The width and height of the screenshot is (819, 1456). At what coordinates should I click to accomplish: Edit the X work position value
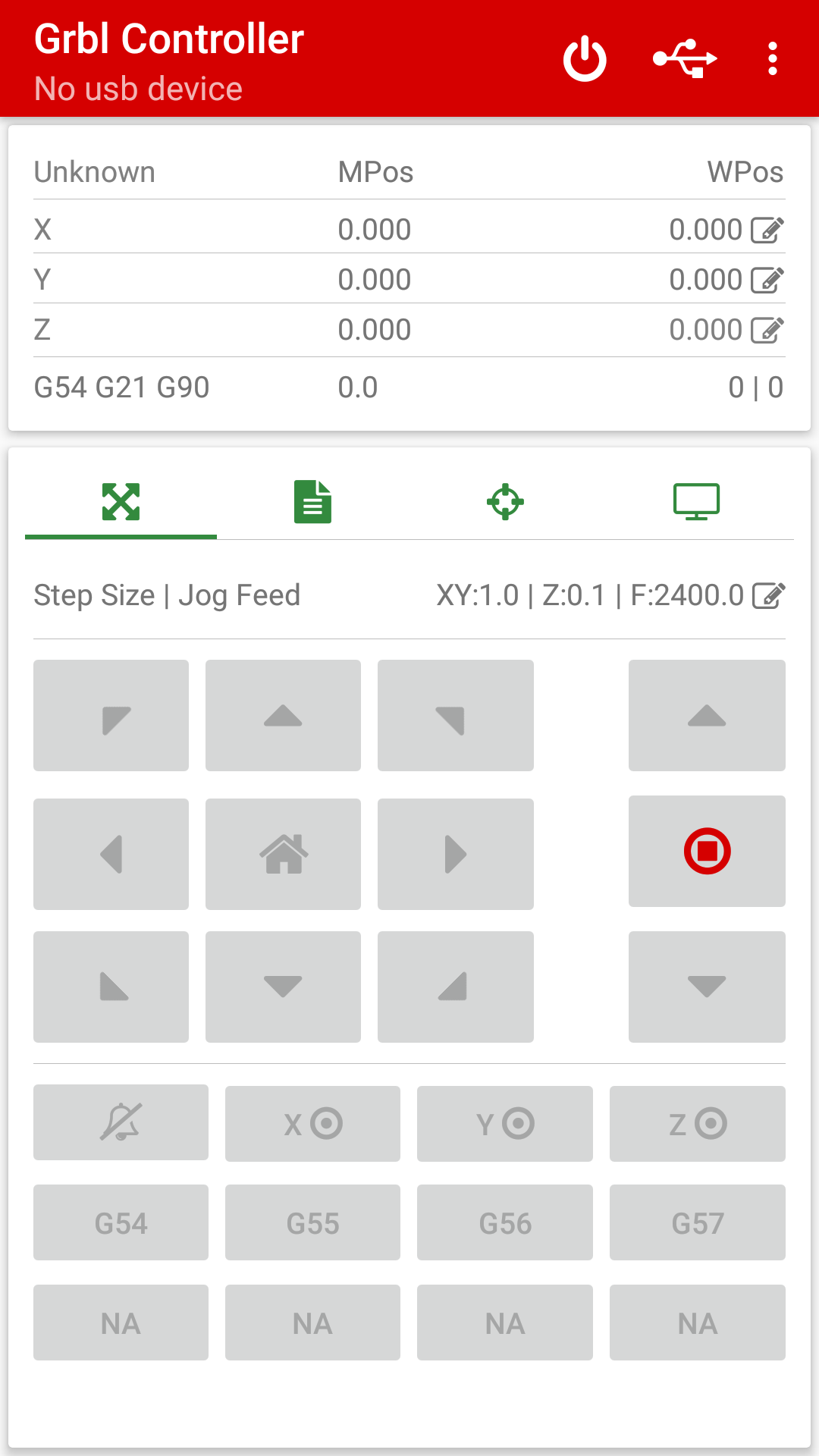click(x=767, y=230)
